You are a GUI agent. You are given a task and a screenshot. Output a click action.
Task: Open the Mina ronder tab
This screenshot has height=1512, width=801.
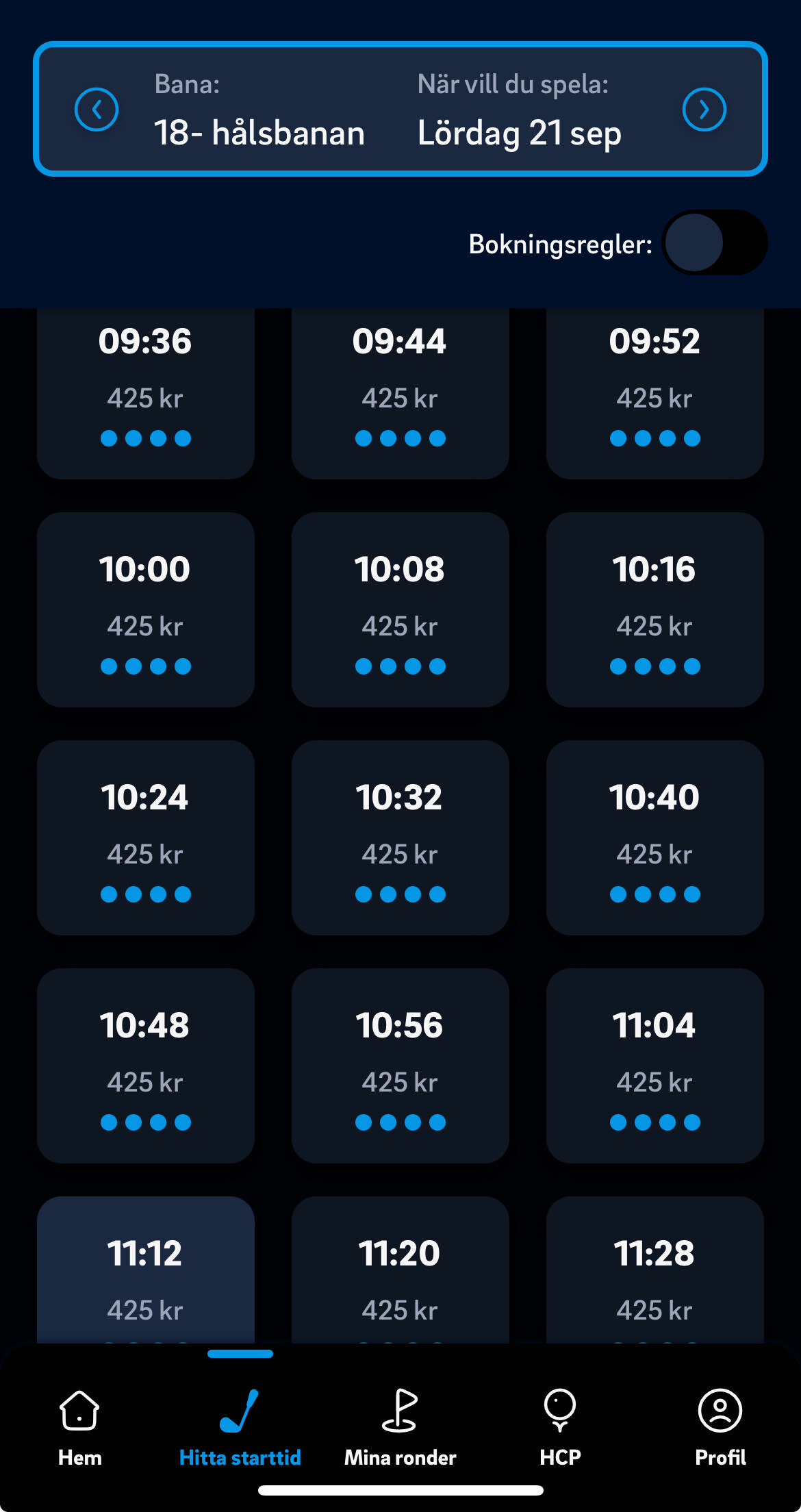[400, 1428]
